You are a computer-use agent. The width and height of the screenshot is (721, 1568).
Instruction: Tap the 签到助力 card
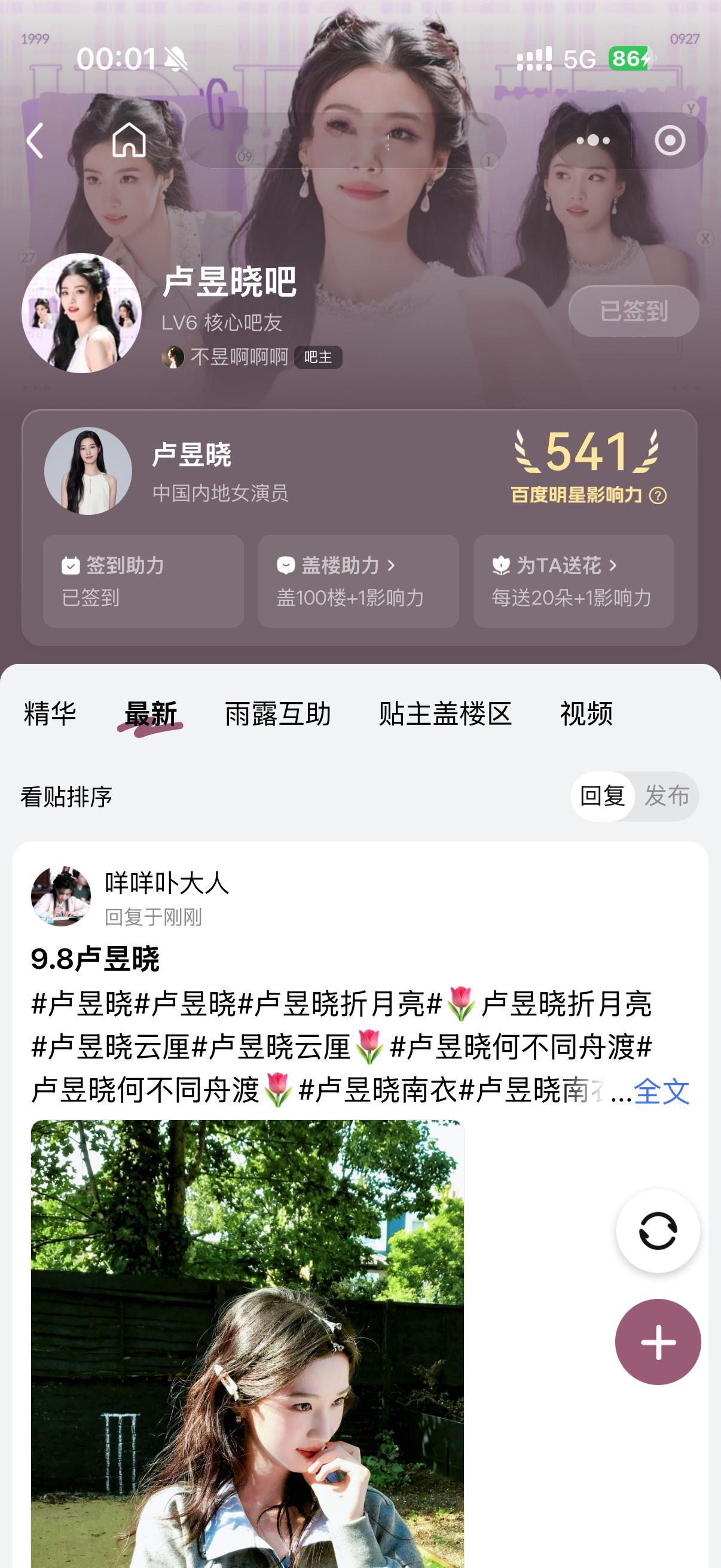(x=143, y=581)
